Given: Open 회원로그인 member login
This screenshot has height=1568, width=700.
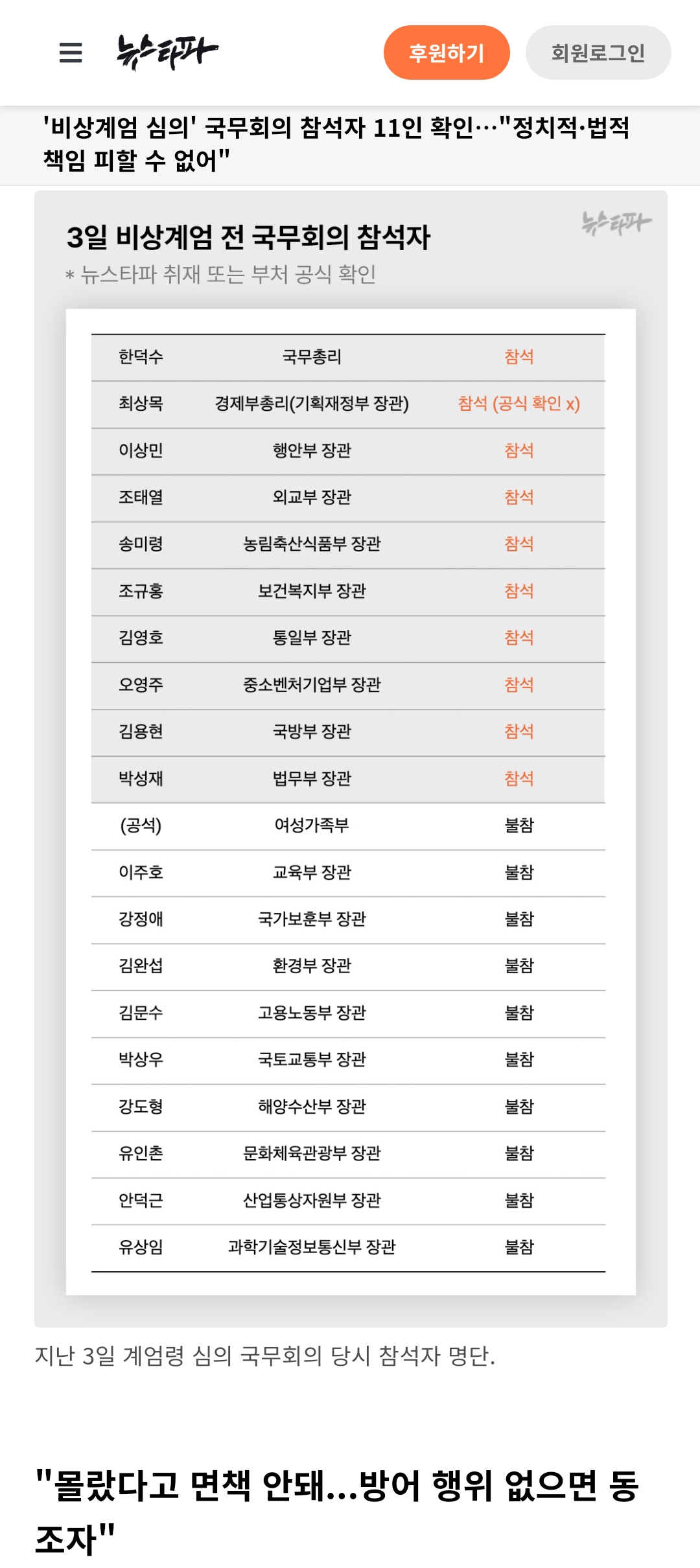Looking at the screenshot, I should tap(598, 52).
